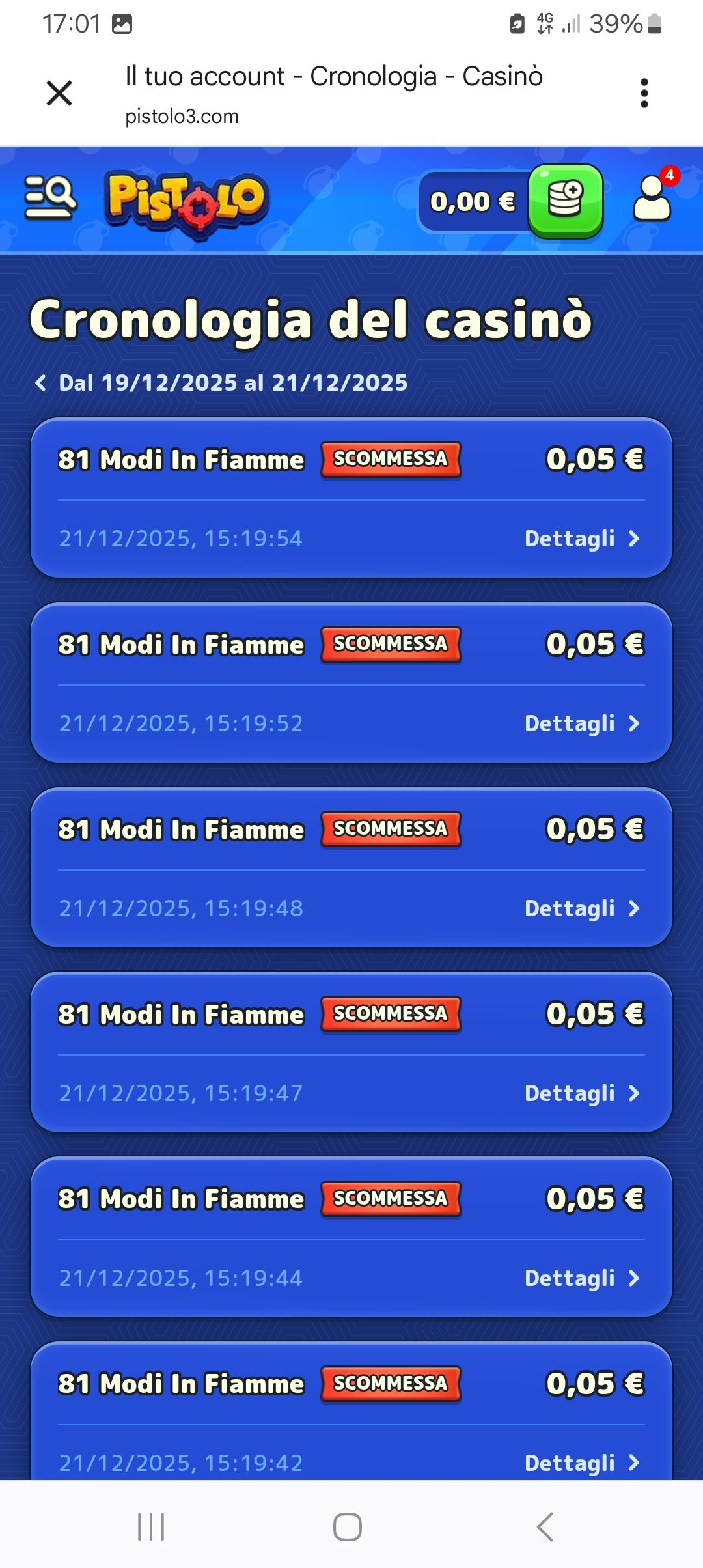Viewport: 703px width, 1568px height.
Task: Open Dettagli for the 15:19:42 bet
Action: (x=580, y=1462)
